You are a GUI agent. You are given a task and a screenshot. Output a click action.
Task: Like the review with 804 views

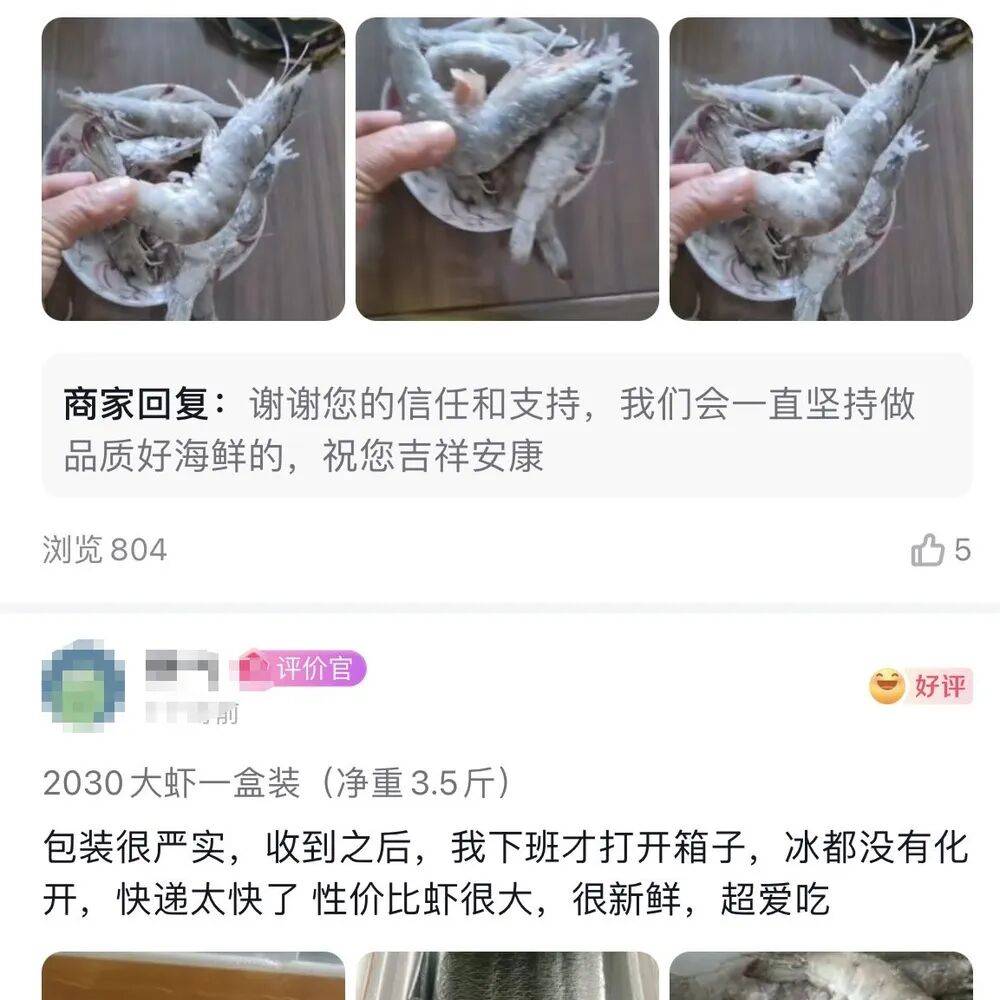(x=929, y=550)
